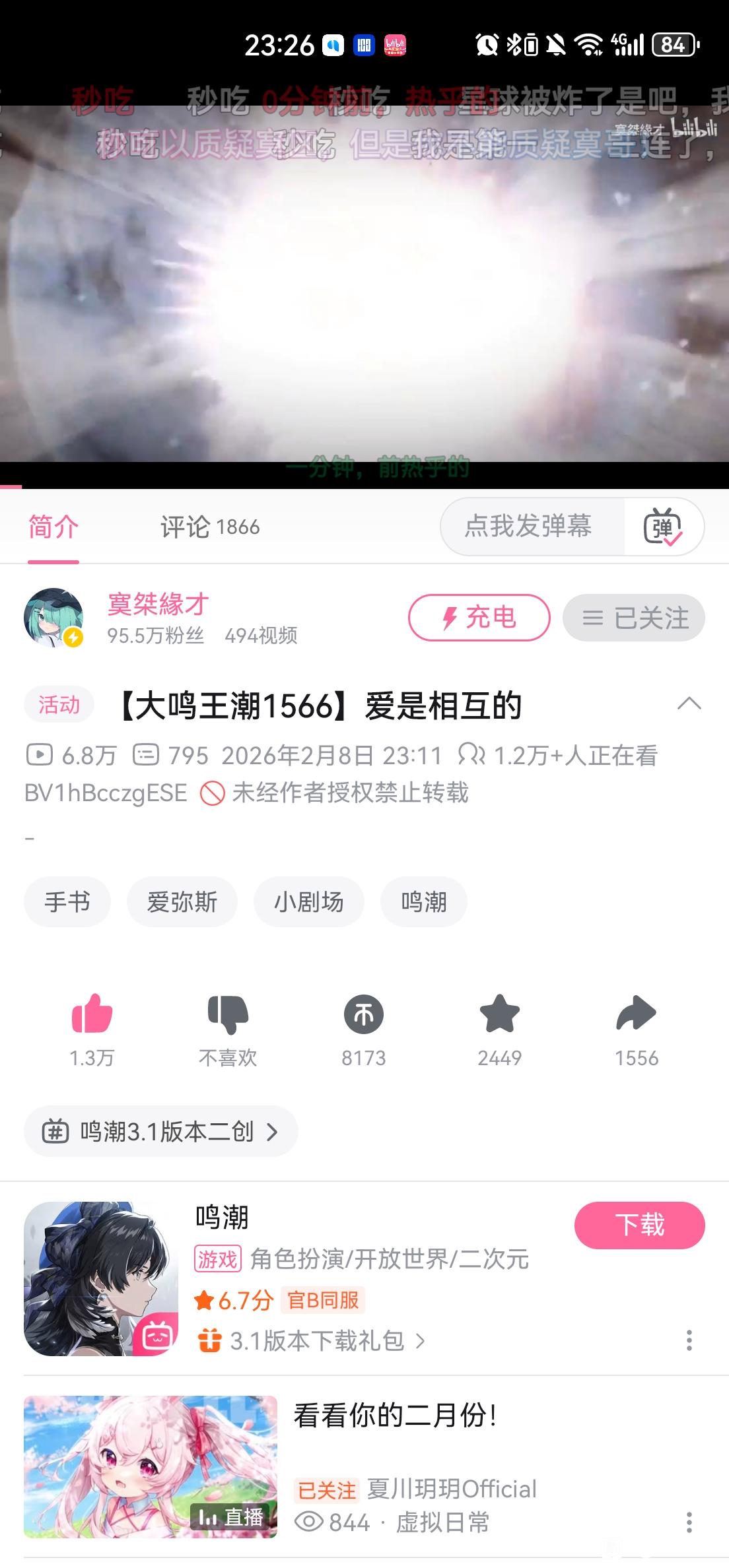Open the 手书 tag
This screenshot has width=729, height=1568.
[x=67, y=902]
